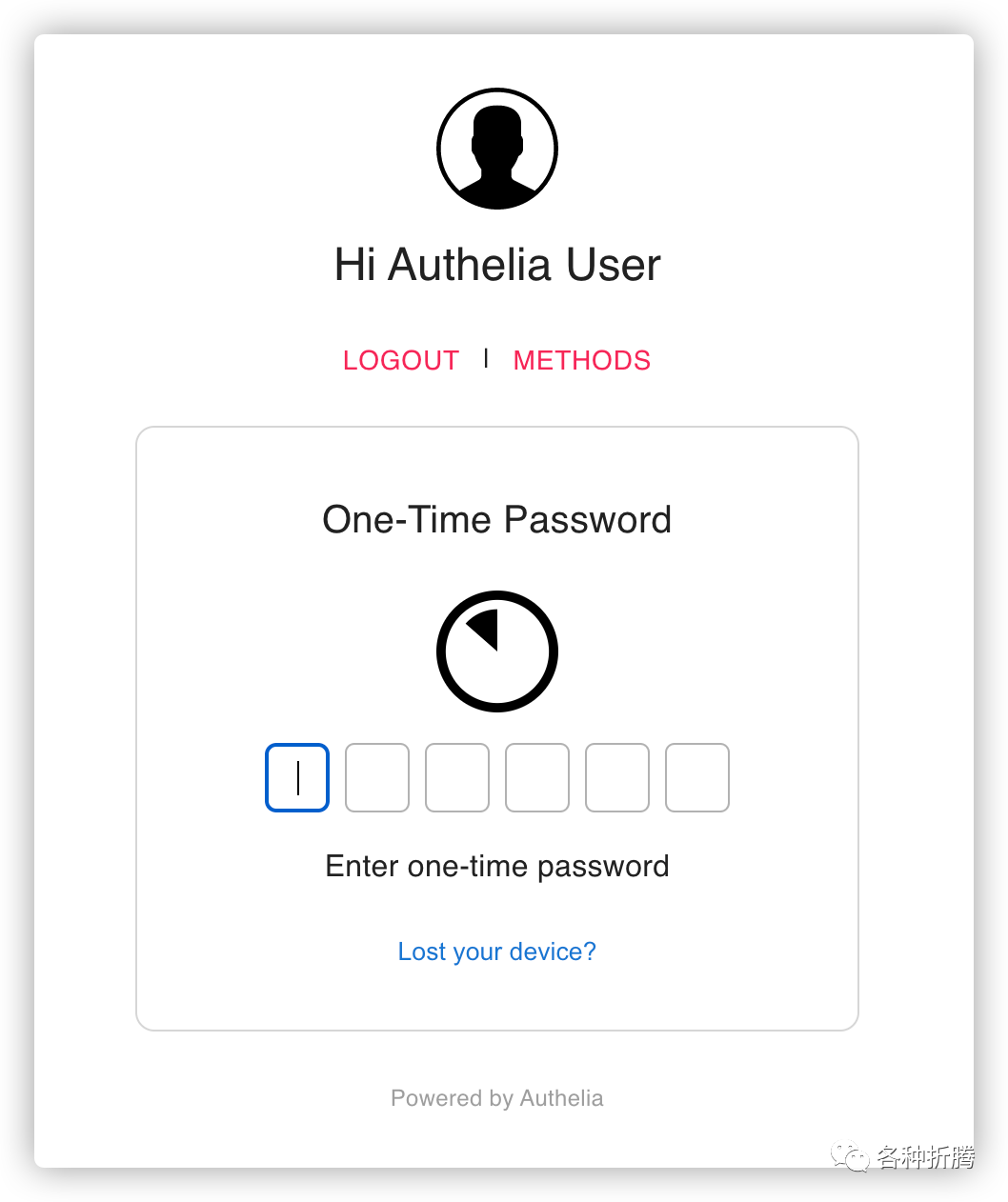
Task: Focus the first one-time password digit box
Action: pos(297,777)
